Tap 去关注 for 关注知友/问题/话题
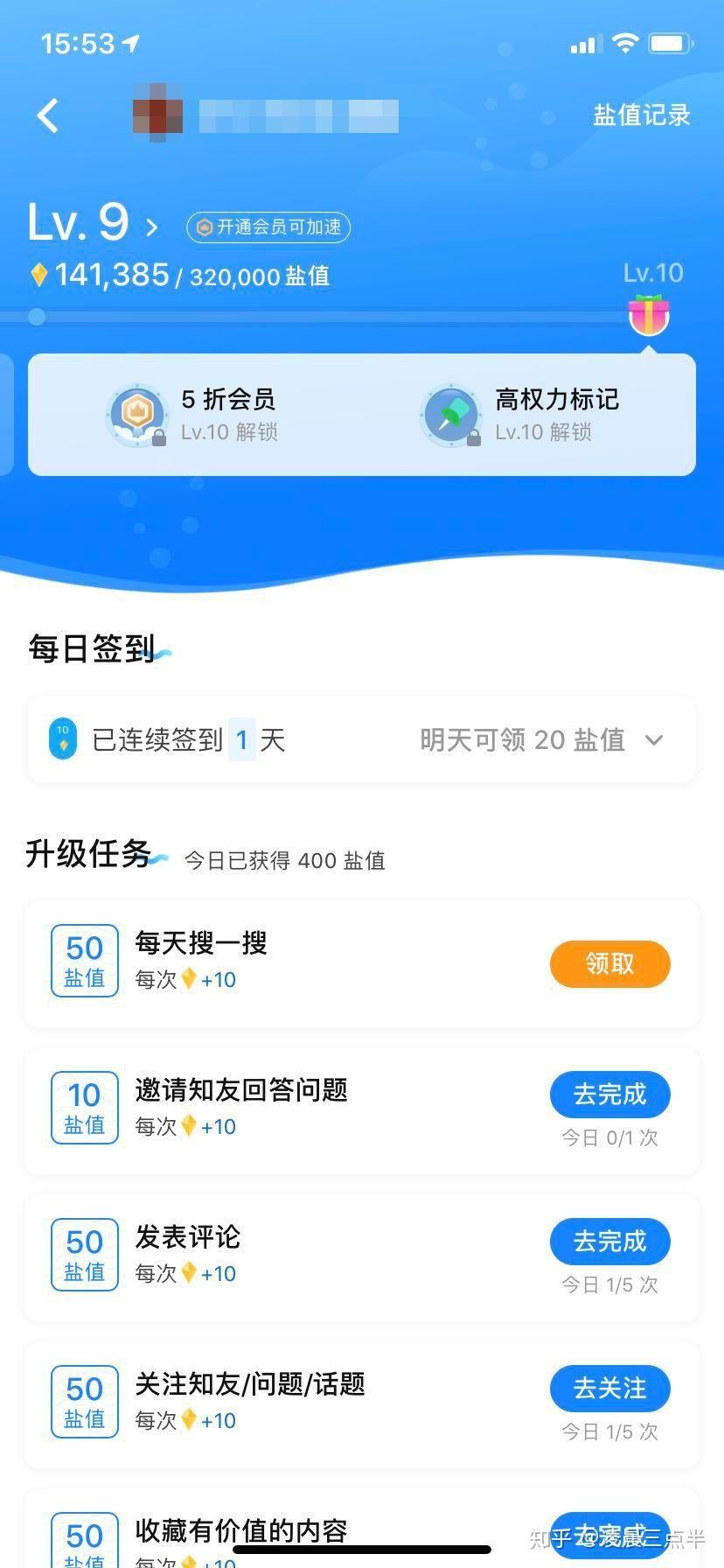Screen dimensions: 724x1568 click(x=609, y=1388)
